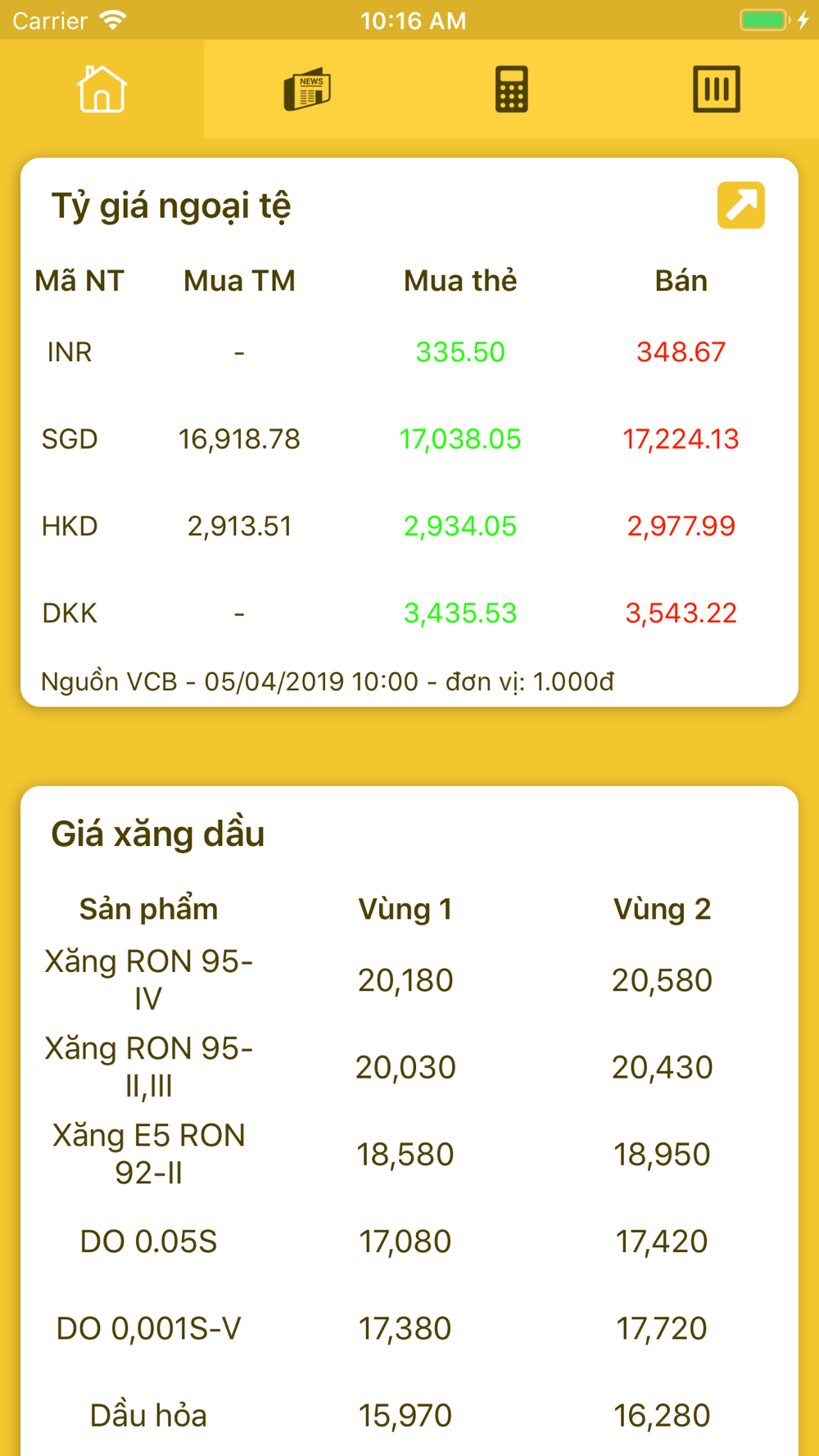The height and width of the screenshot is (1456, 819).
Task: Switch to the home tab
Action: pos(102,88)
